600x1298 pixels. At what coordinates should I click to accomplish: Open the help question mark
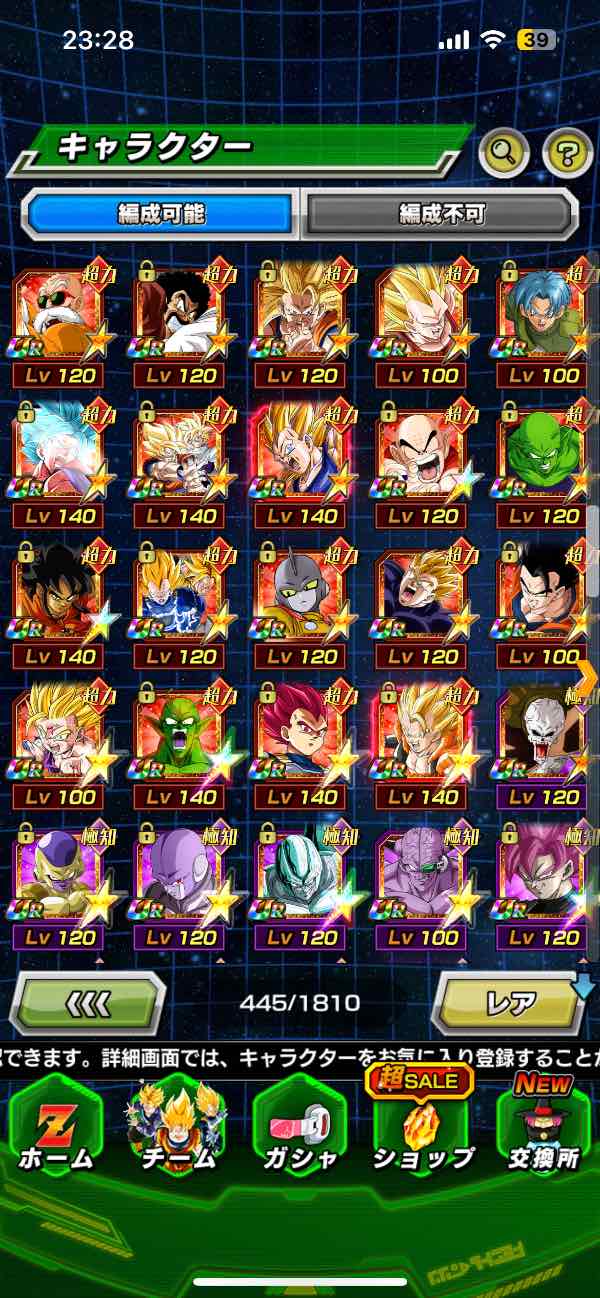click(567, 152)
